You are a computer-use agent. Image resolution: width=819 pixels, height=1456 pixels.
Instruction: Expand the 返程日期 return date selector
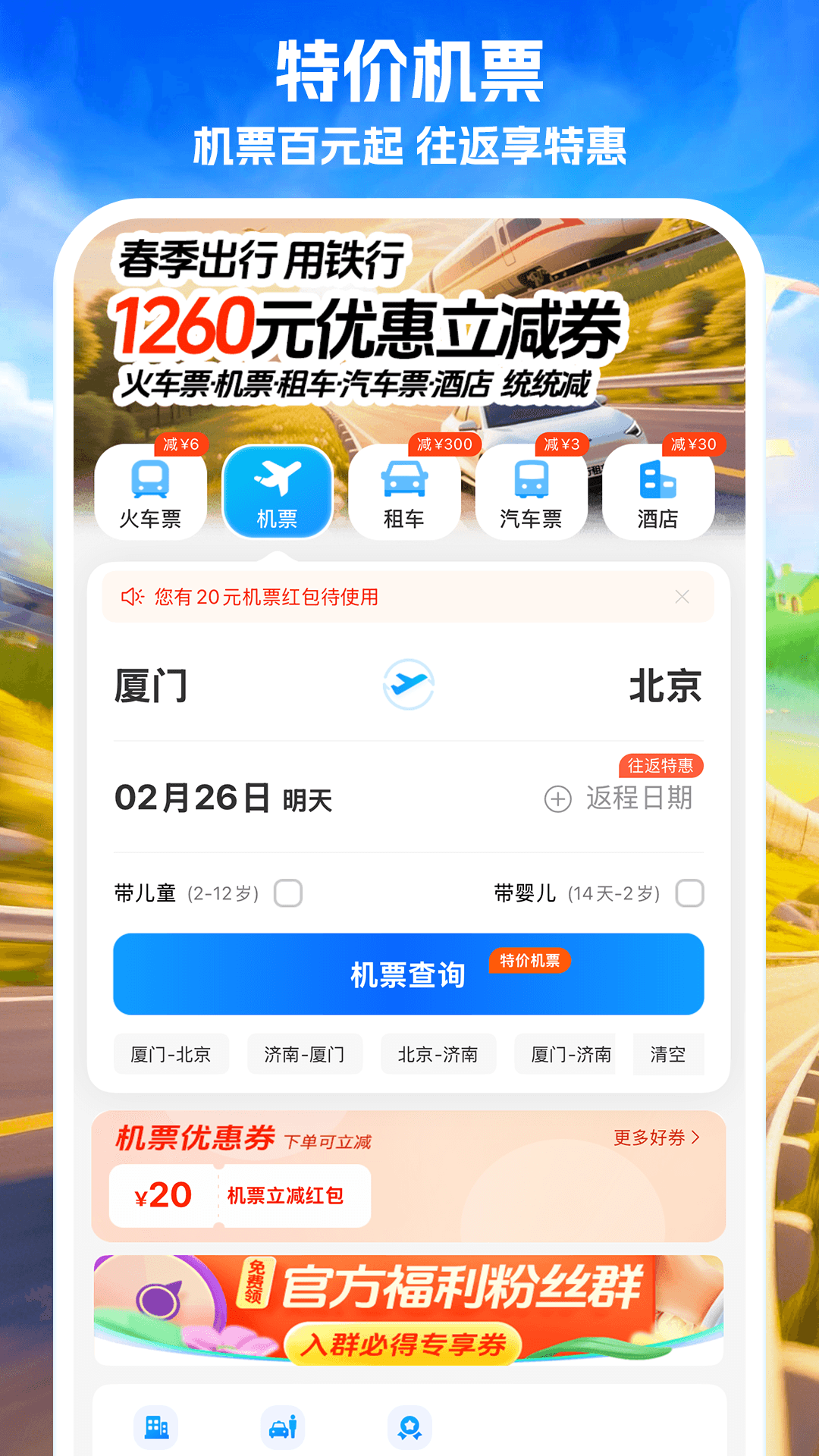pos(623,799)
